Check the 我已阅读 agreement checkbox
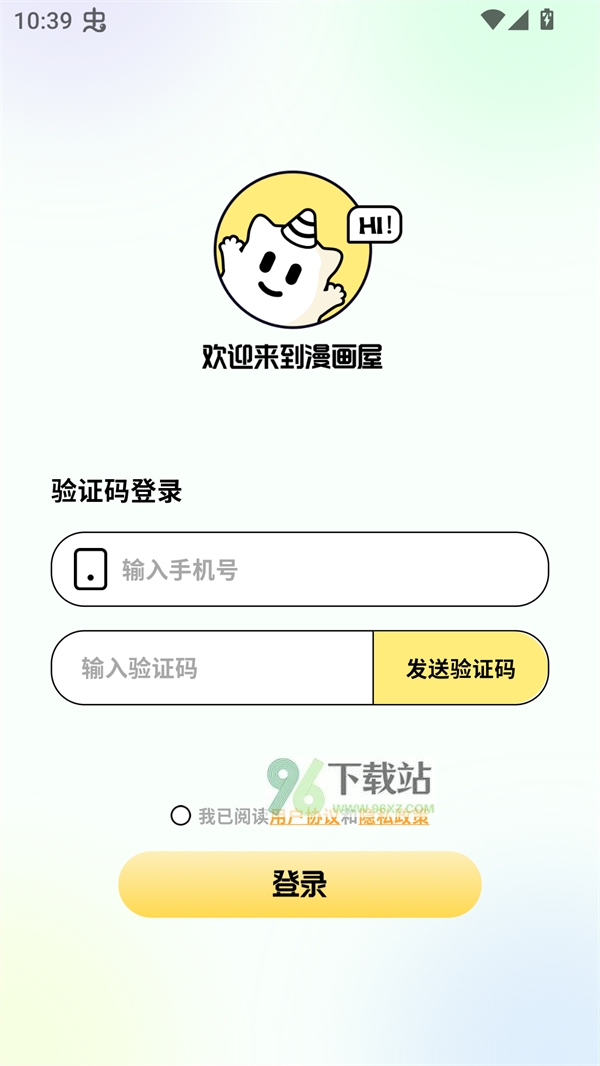This screenshot has height=1066, width=600. (181, 816)
